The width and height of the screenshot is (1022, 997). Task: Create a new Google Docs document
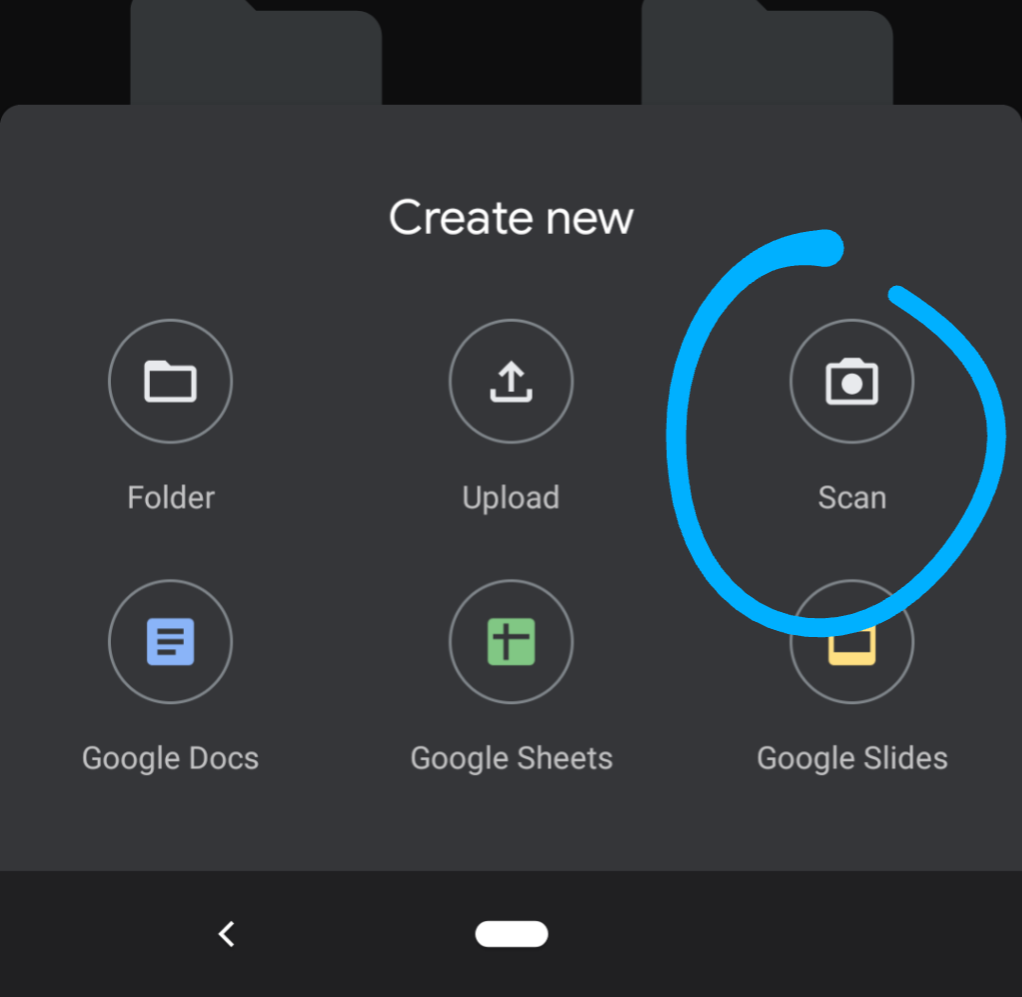pos(170,641)
